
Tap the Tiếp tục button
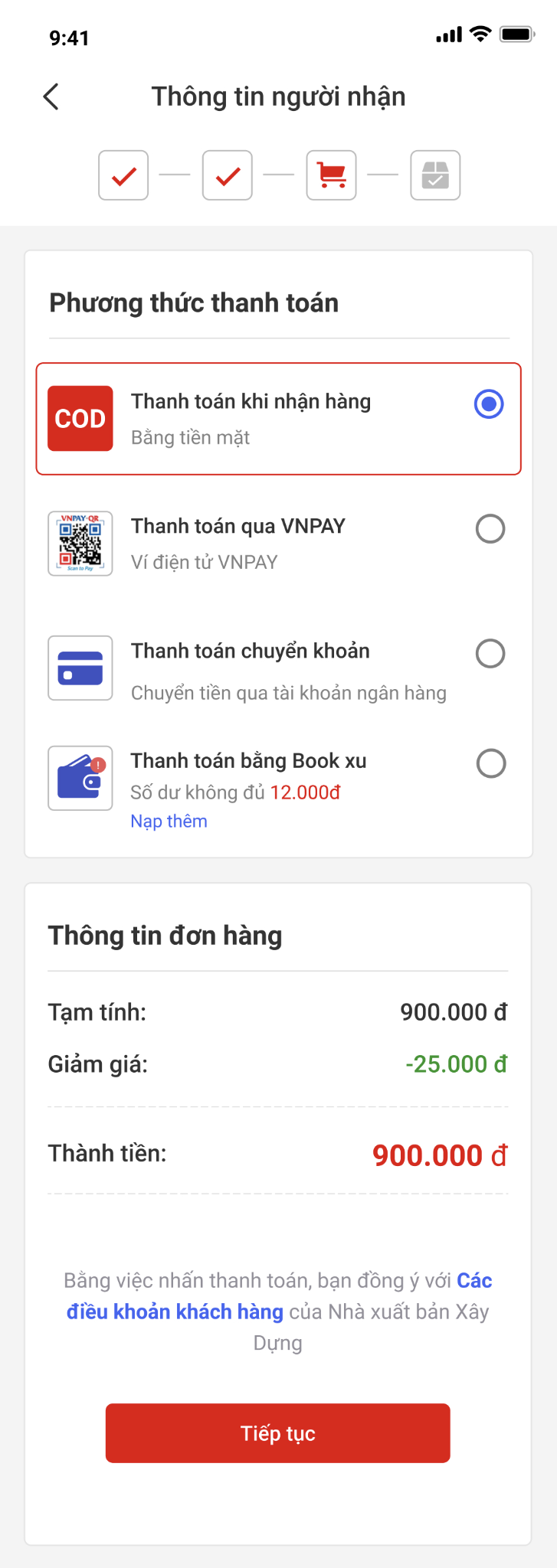[x=278, y=1433]
